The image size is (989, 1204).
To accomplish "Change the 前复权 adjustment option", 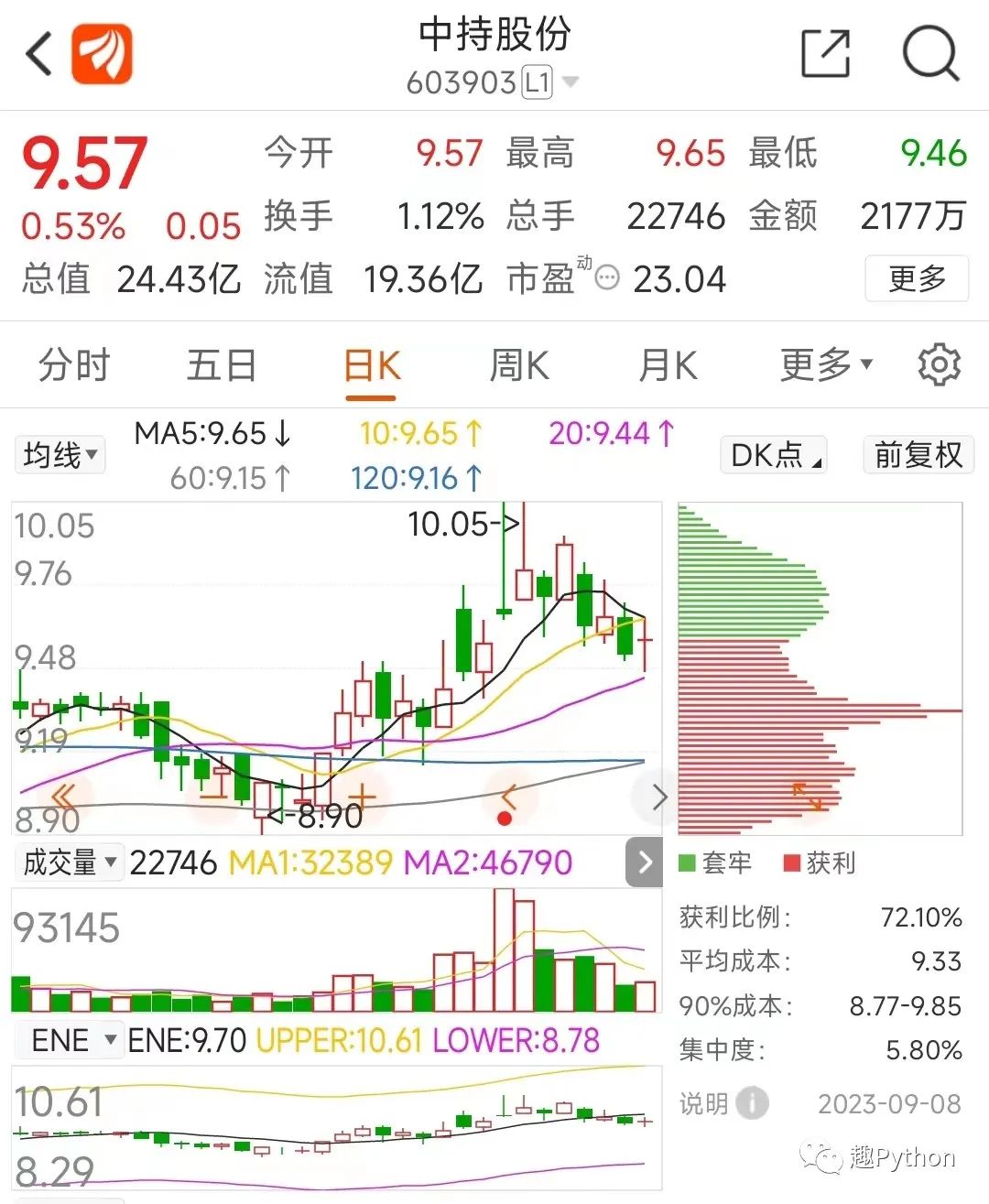I will tap(917, 455).
